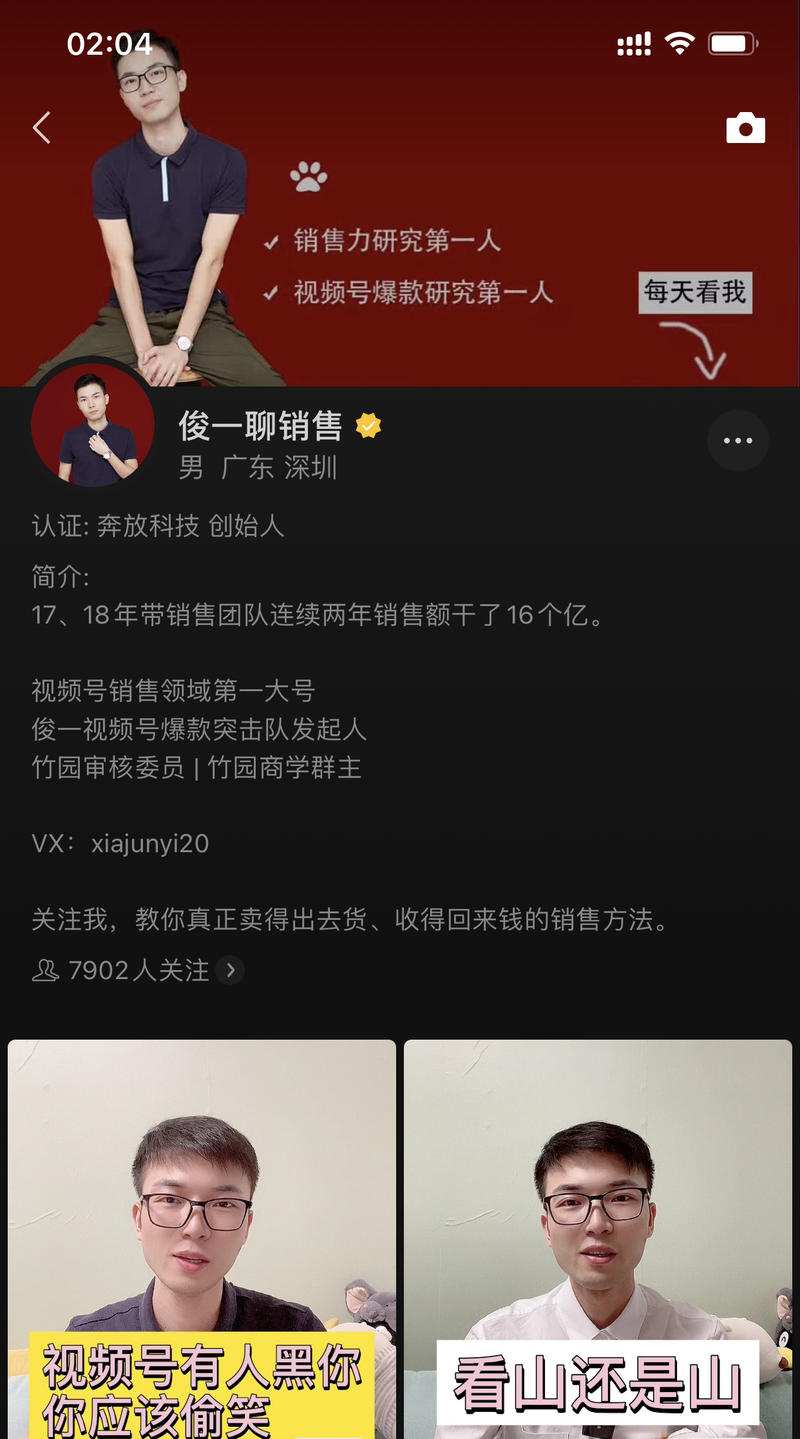Tap the paw print icon on the banner

[310, 175]
